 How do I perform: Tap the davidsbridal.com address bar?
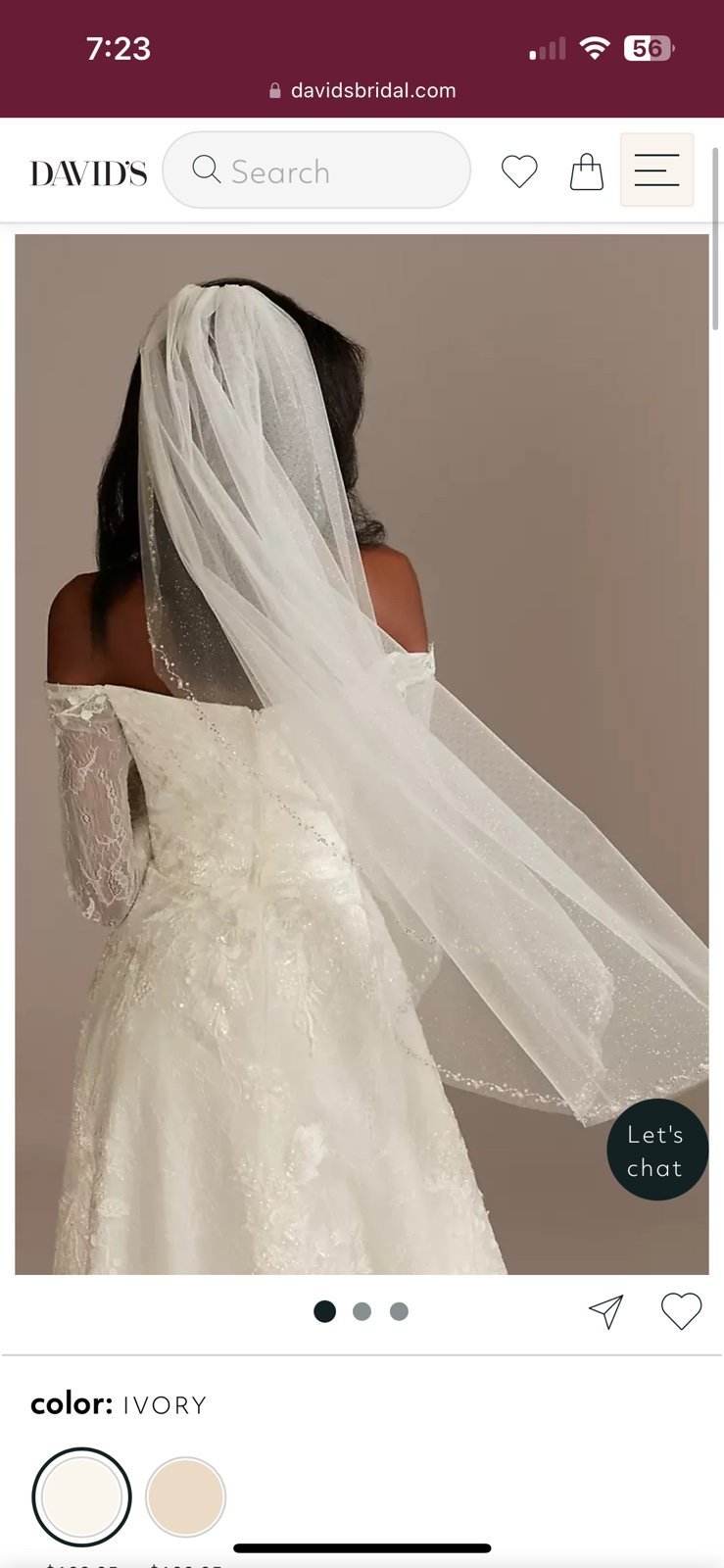click(362, 90)
